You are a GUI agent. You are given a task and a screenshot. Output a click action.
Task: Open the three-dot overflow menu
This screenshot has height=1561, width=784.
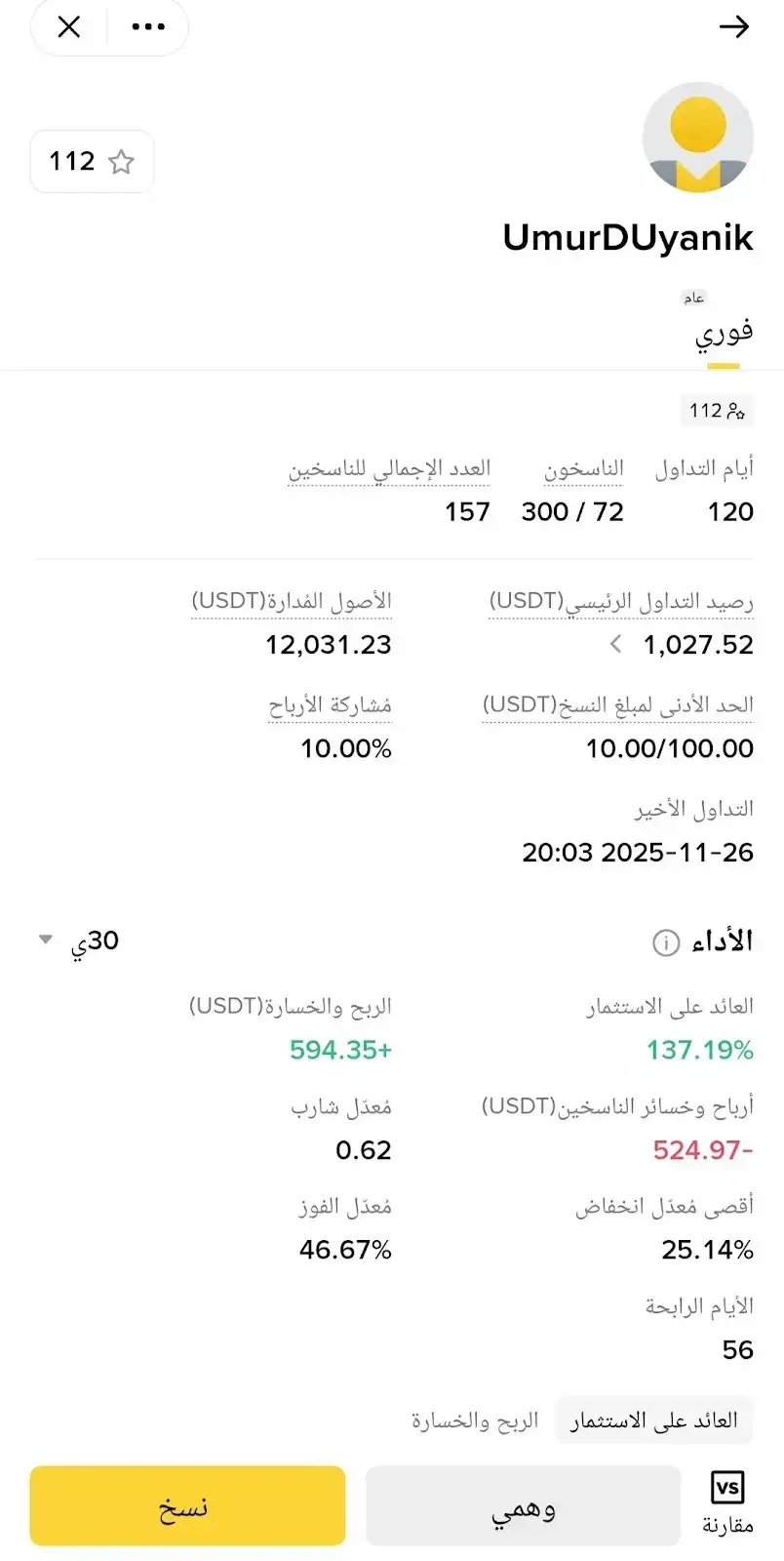pyautogui.click(x=147, y=26)
